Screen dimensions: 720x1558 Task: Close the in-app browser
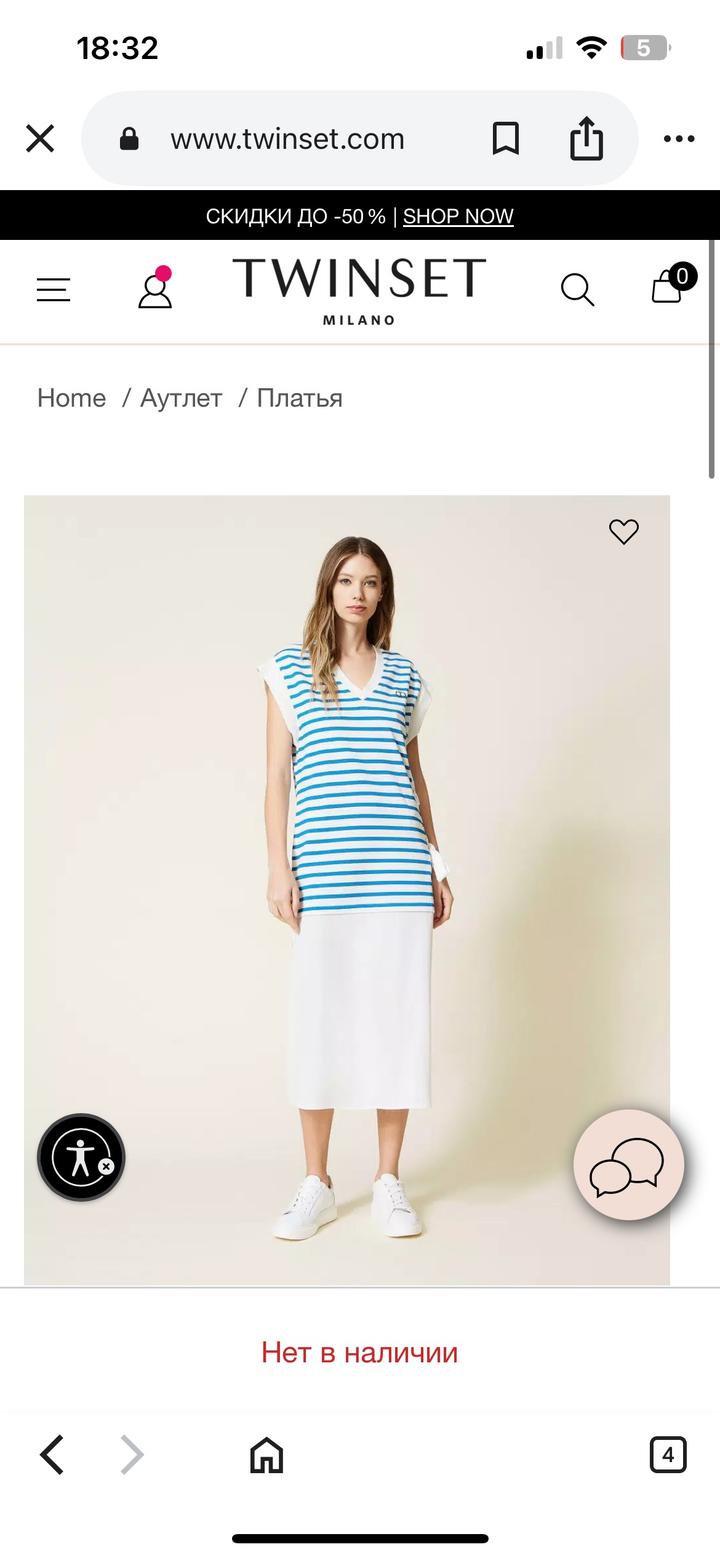click(x=40, y=138)
